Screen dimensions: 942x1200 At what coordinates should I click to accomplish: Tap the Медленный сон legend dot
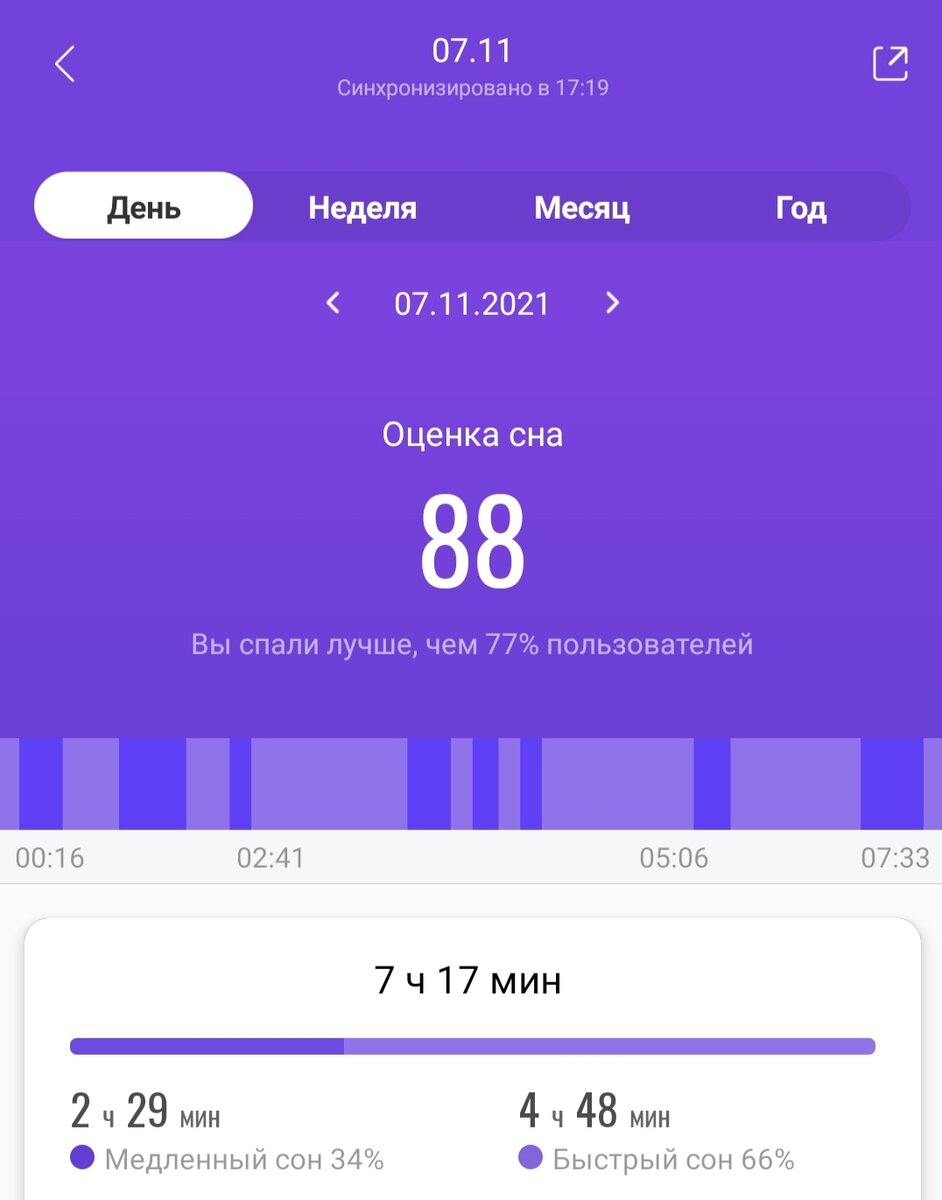pos(80,1158)
